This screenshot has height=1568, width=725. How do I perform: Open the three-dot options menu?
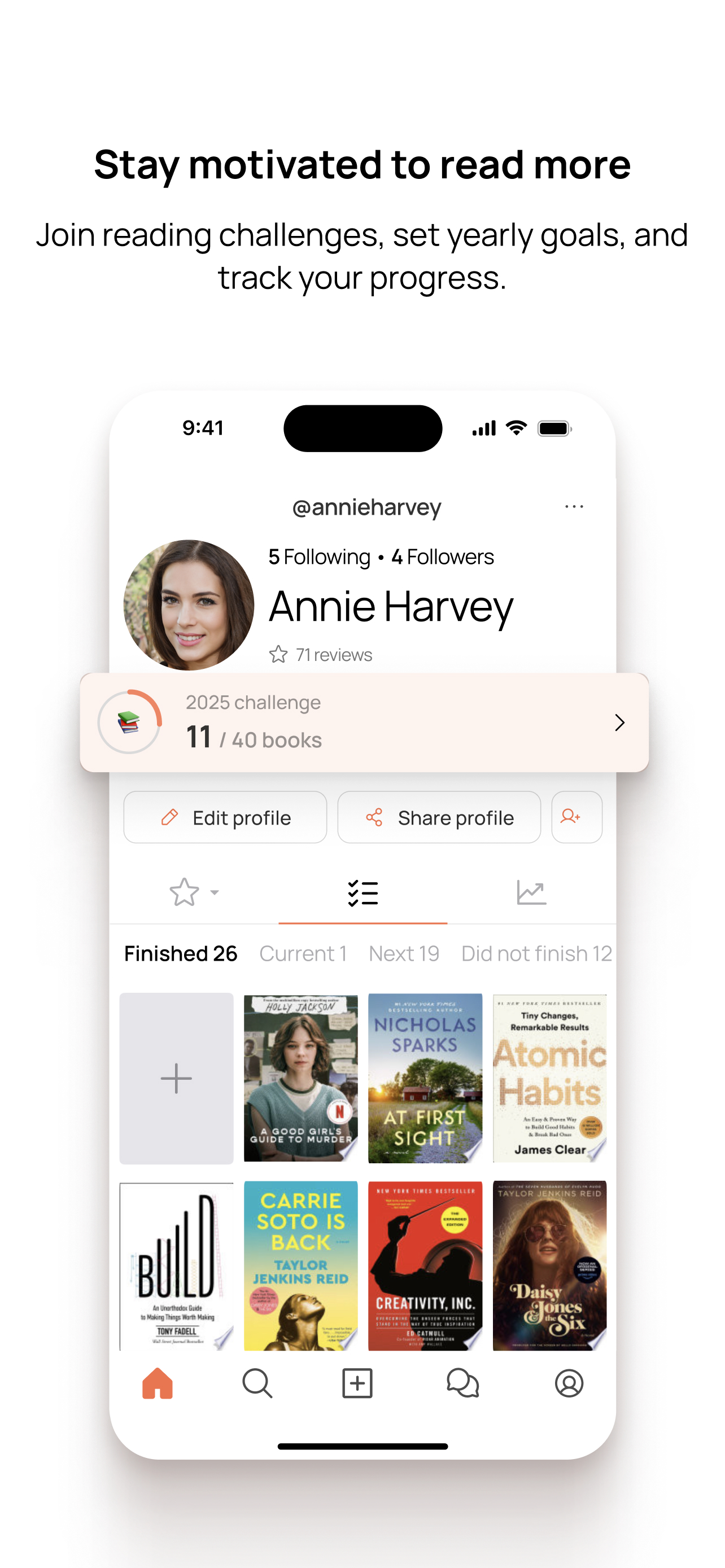pos(574,506)
